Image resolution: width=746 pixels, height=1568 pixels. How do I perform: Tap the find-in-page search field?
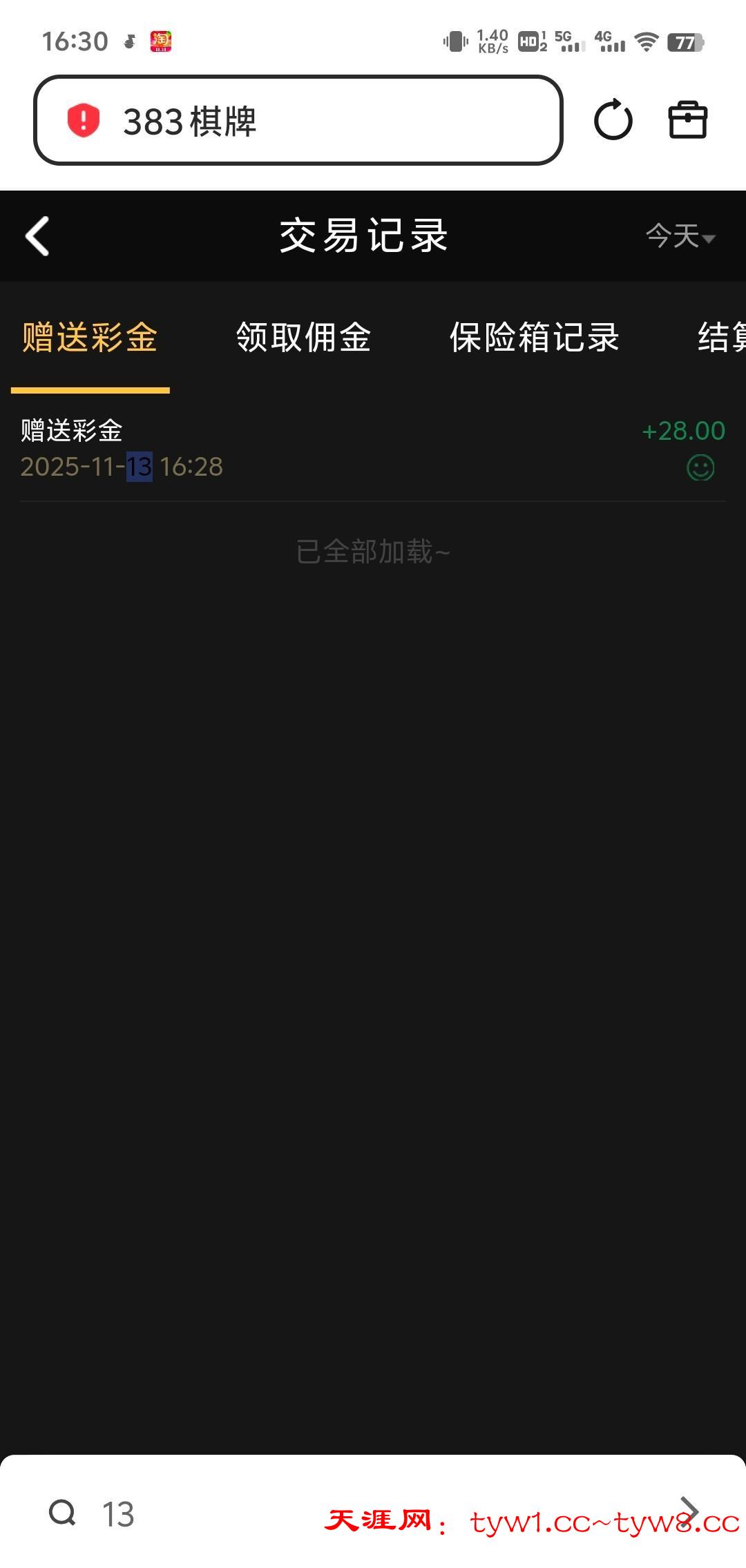tap(207, 1514)
